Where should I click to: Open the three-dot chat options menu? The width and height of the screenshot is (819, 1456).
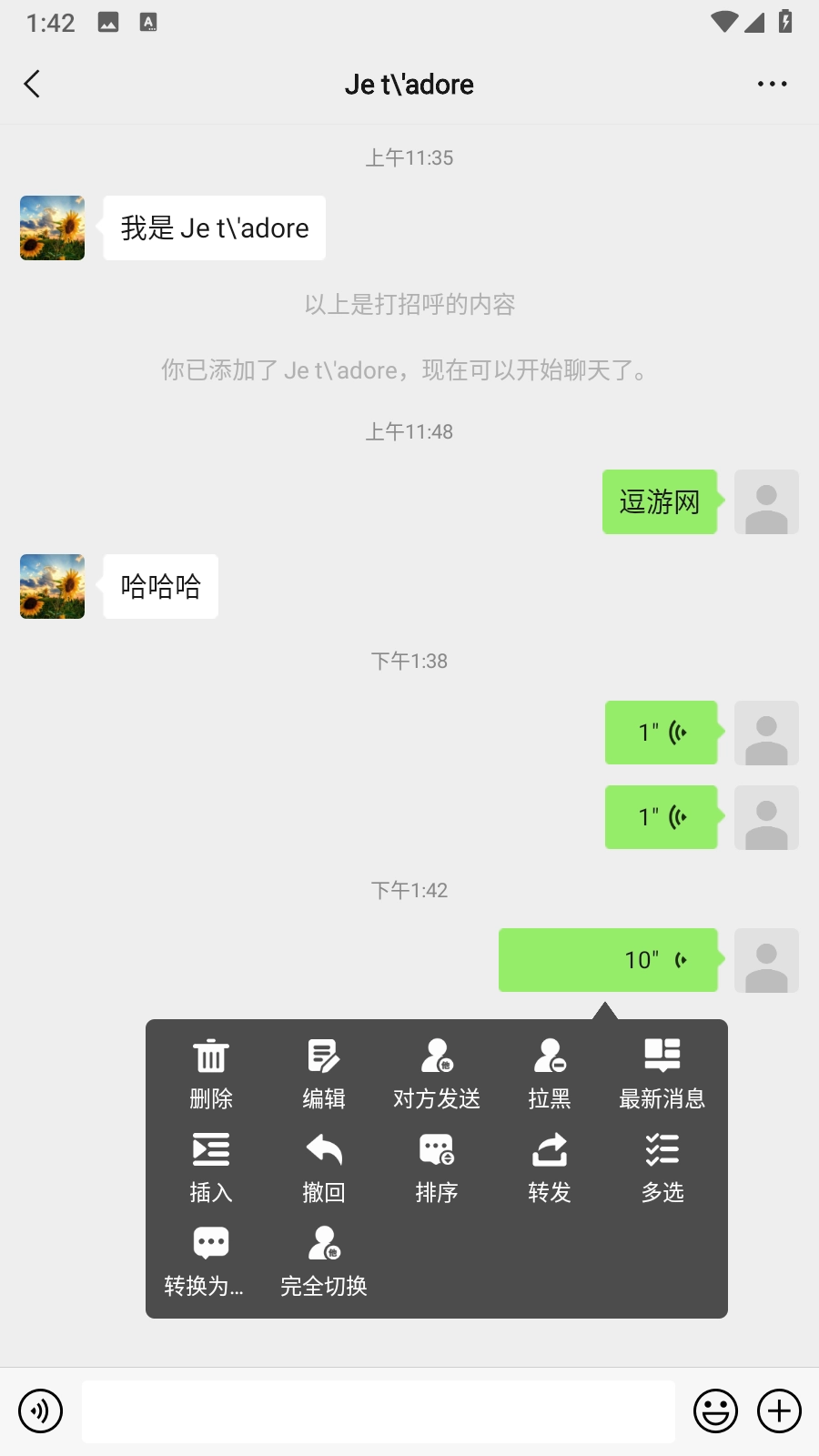click(772, 84)
